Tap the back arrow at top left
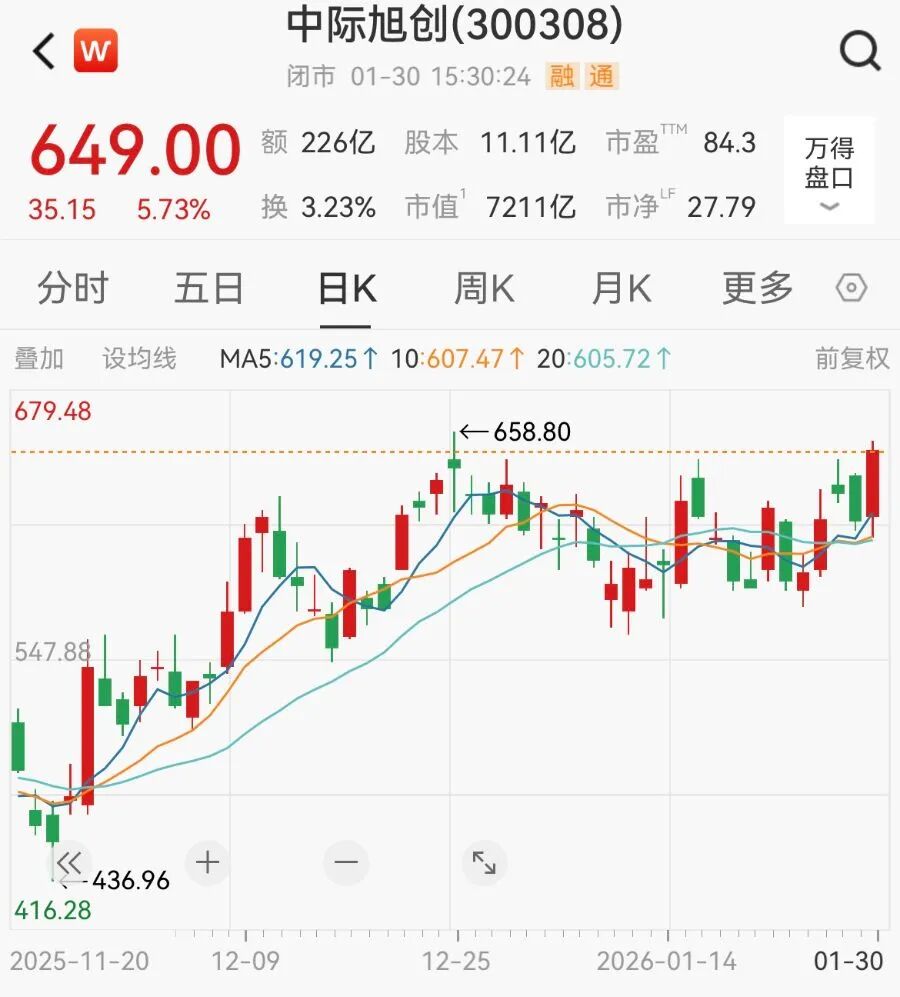 click(42, 52)
